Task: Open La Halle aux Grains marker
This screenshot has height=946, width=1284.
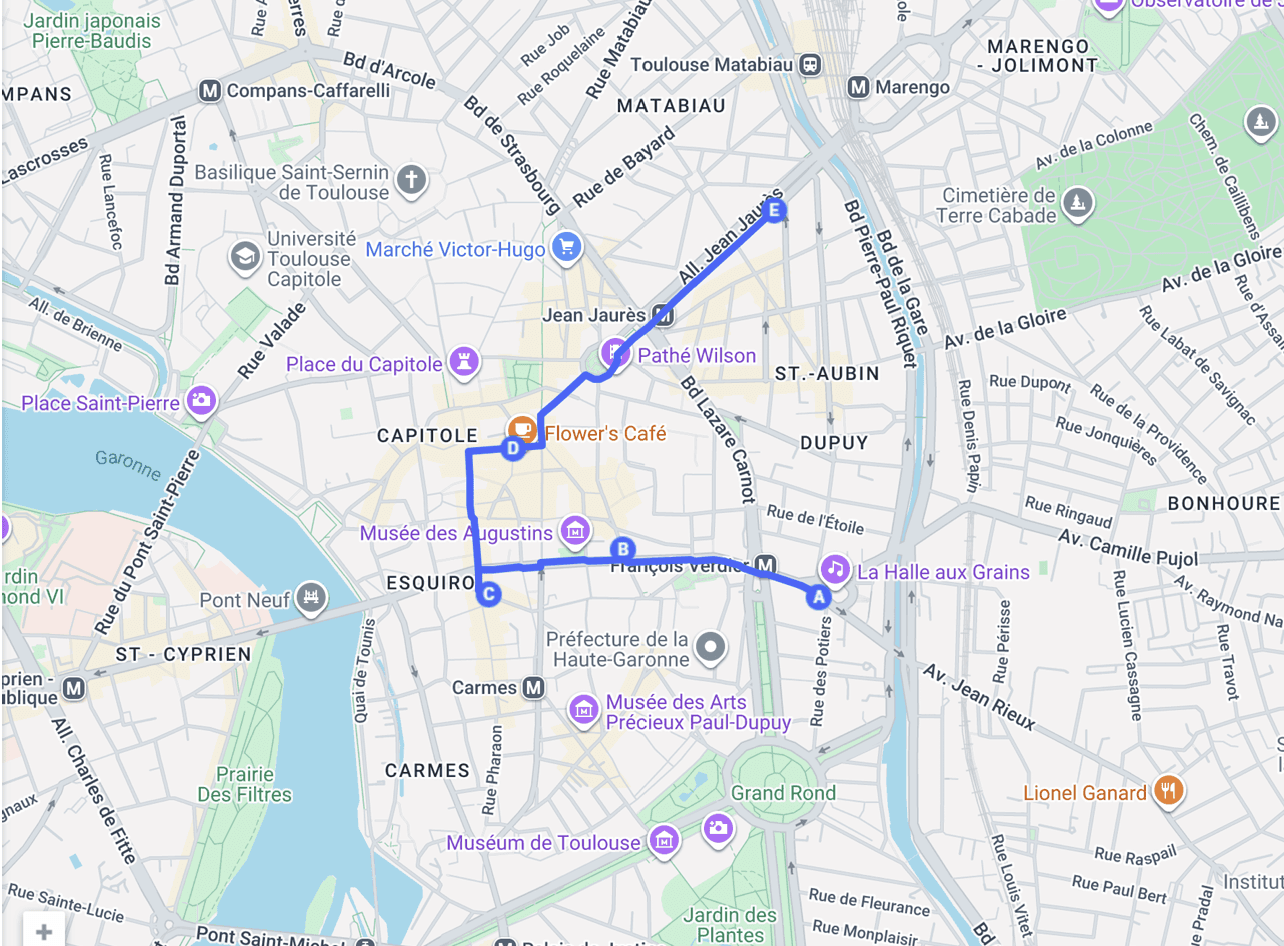Action: click(x=835, y=571)
